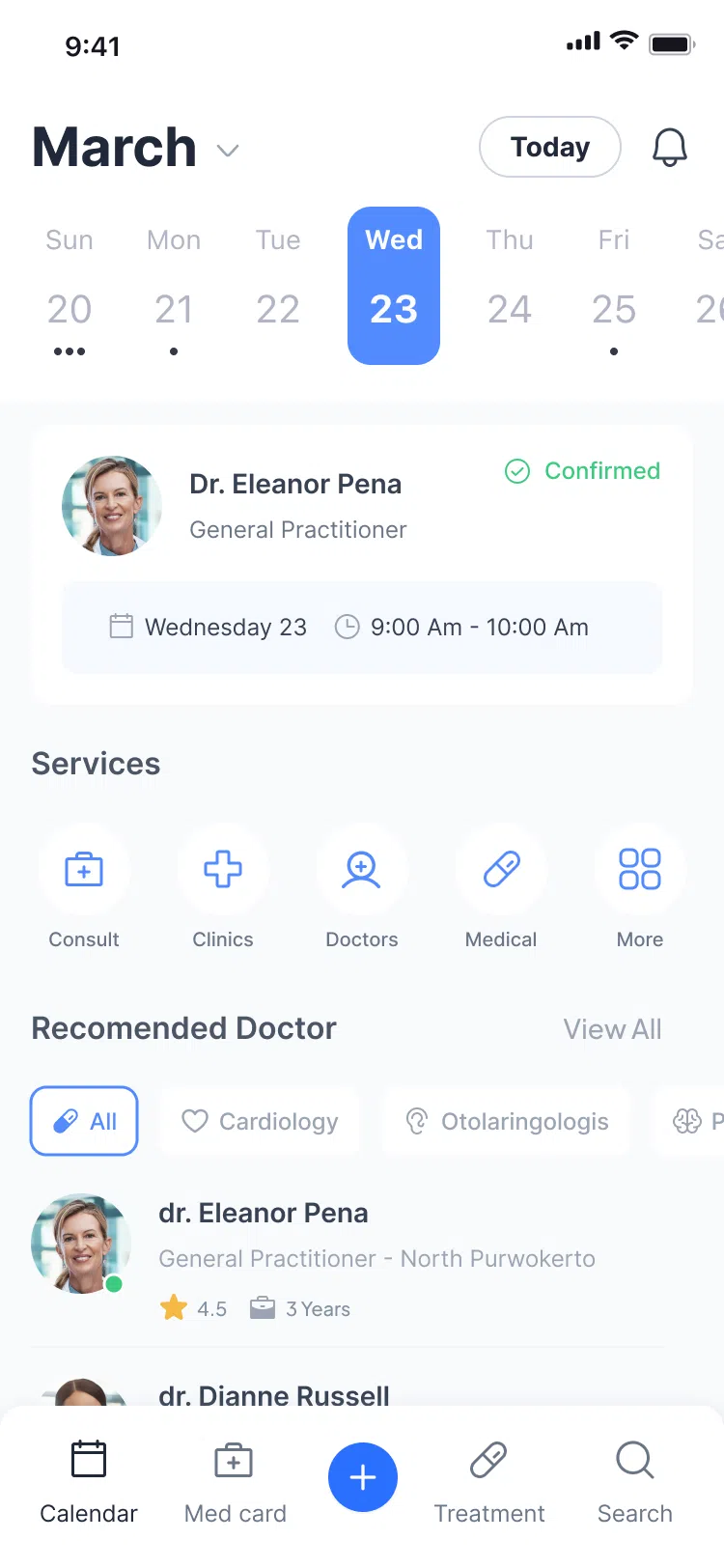The image size is (724, 1568).
Task: Open the Medical pill service icon
Action: coord(501,869)
